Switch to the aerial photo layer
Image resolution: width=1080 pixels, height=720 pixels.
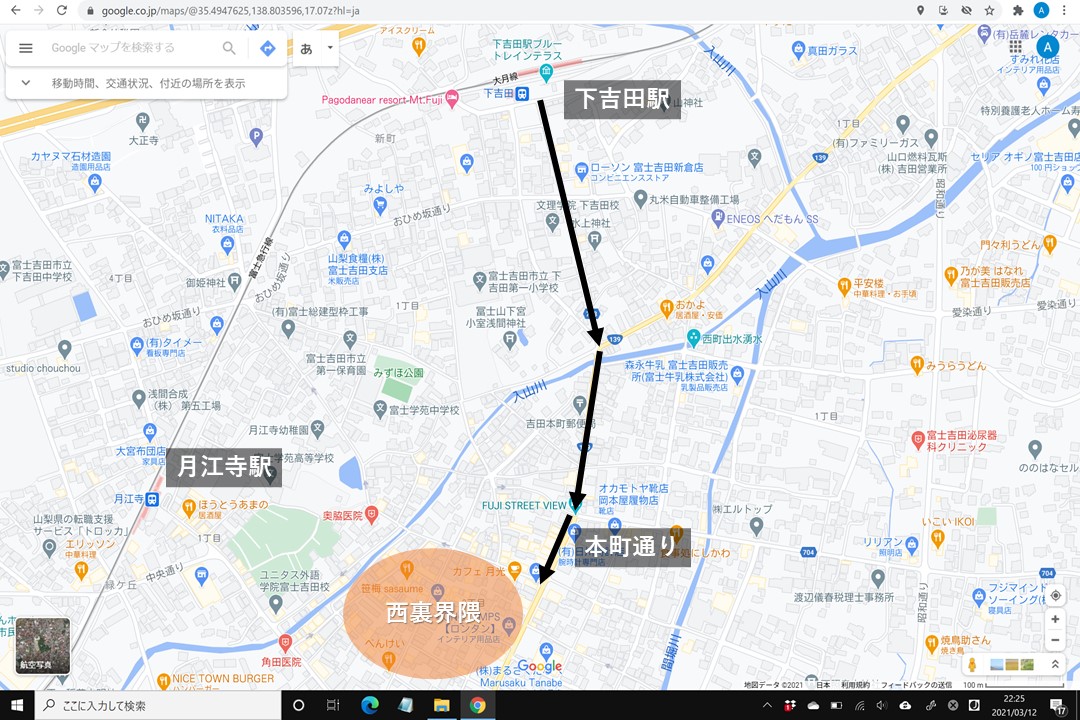point(43,645)
